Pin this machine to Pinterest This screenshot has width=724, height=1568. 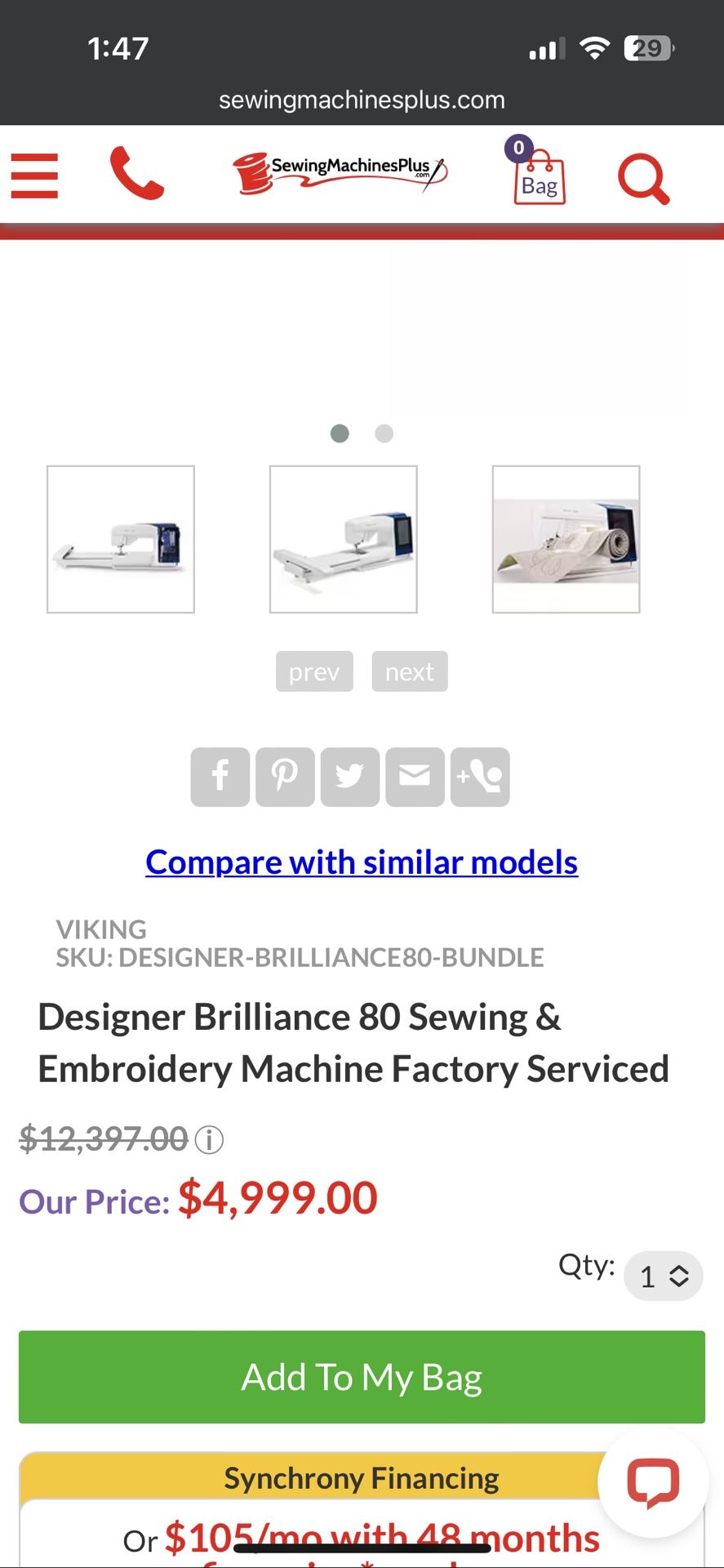pyautogui.click(x=284, y=776)
